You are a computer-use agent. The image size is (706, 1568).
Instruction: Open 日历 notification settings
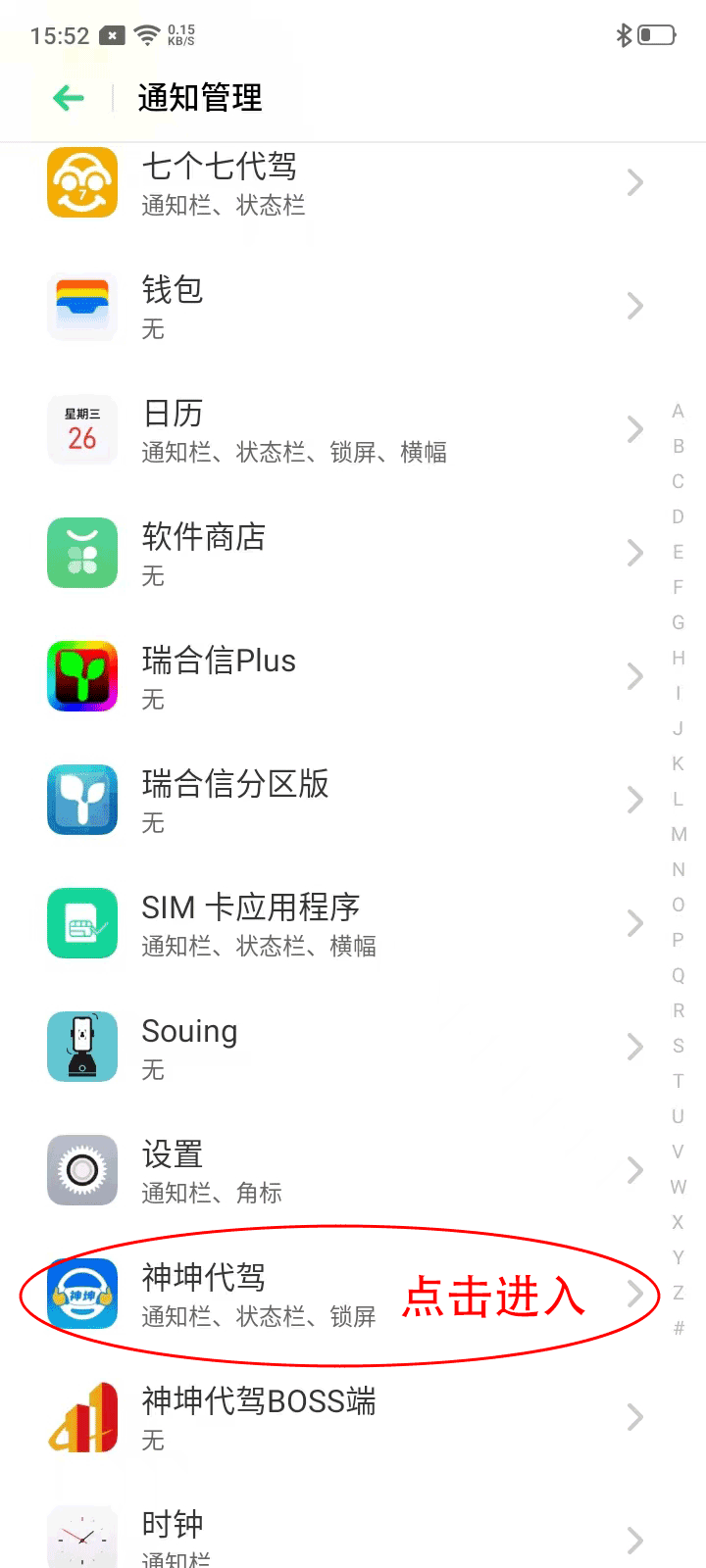(343, 430)
